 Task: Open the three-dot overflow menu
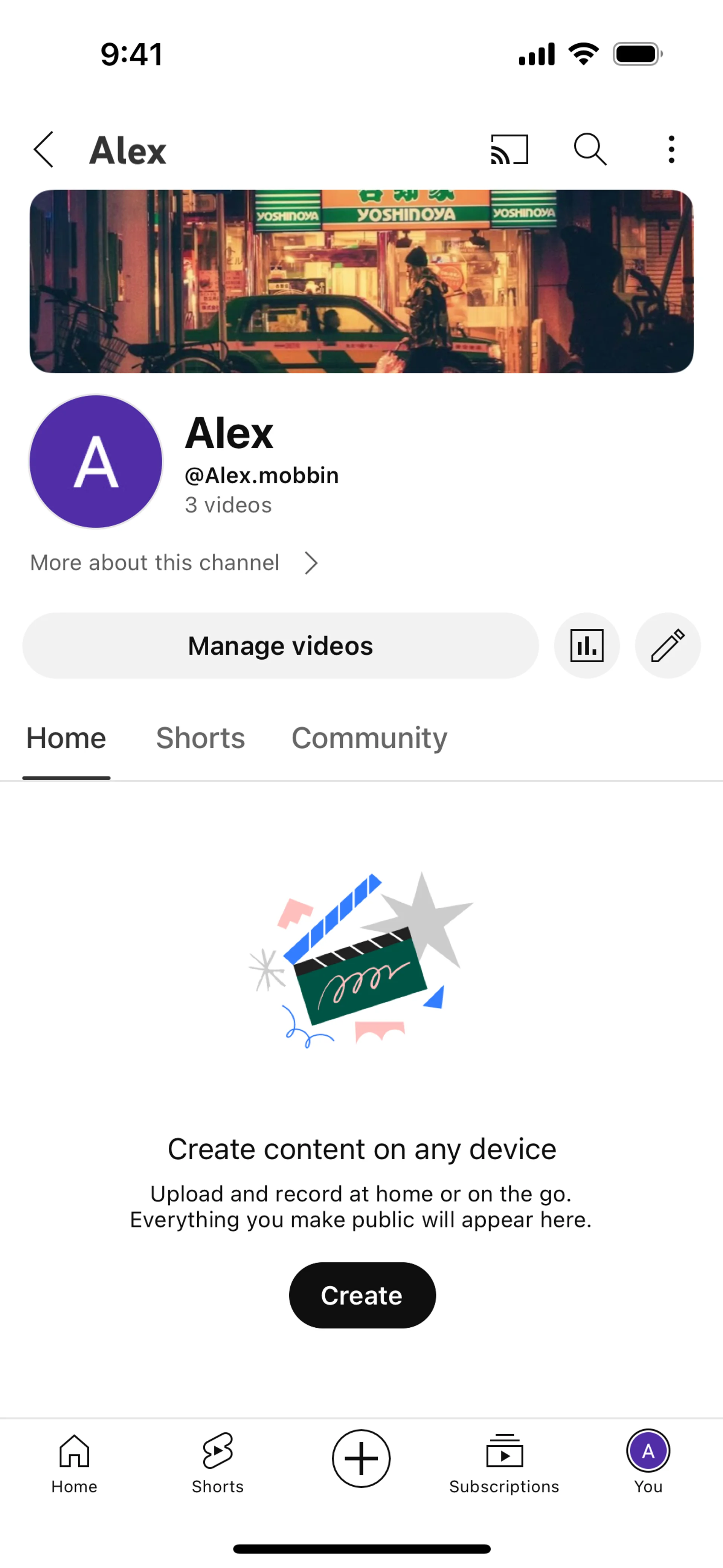coord(671,149)
